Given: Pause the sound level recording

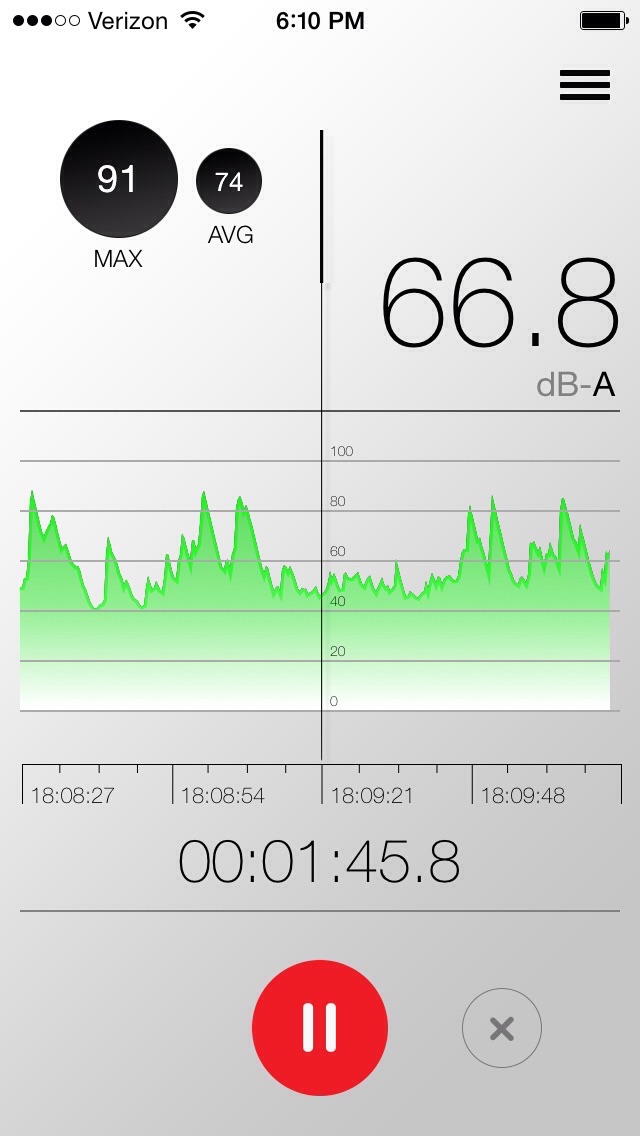Looking at the screenshot, I should click(320, 1027).
